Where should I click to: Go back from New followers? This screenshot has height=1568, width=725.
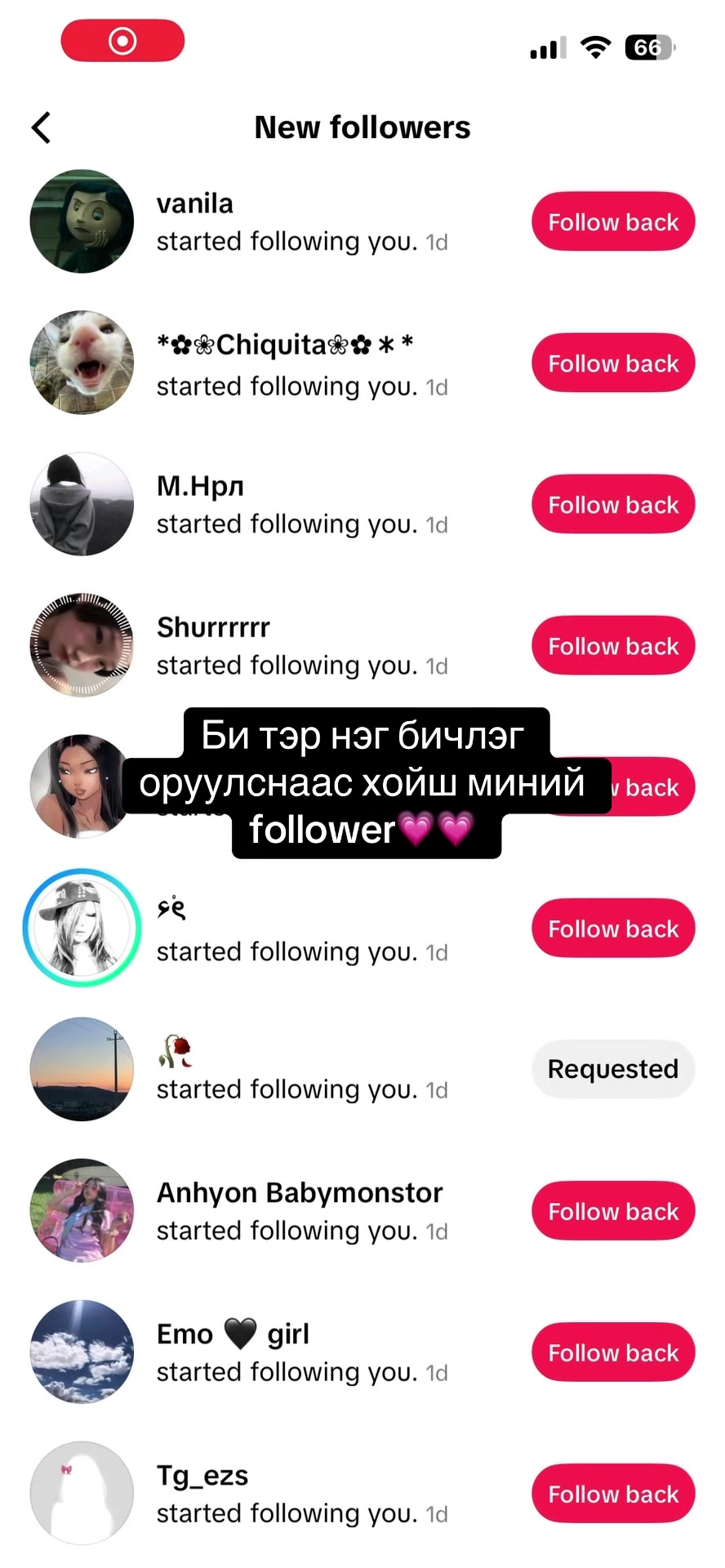(42, 127)
